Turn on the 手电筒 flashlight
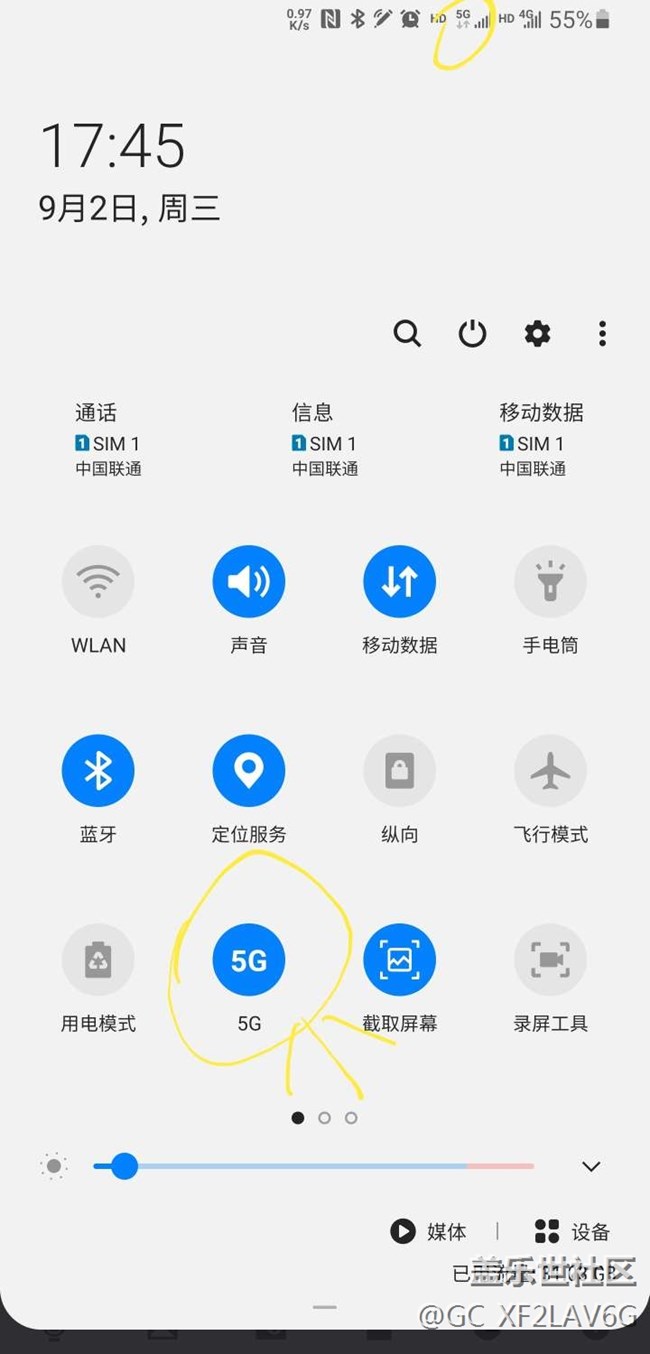The image size is (650, 1354). [x=550, y=581]
